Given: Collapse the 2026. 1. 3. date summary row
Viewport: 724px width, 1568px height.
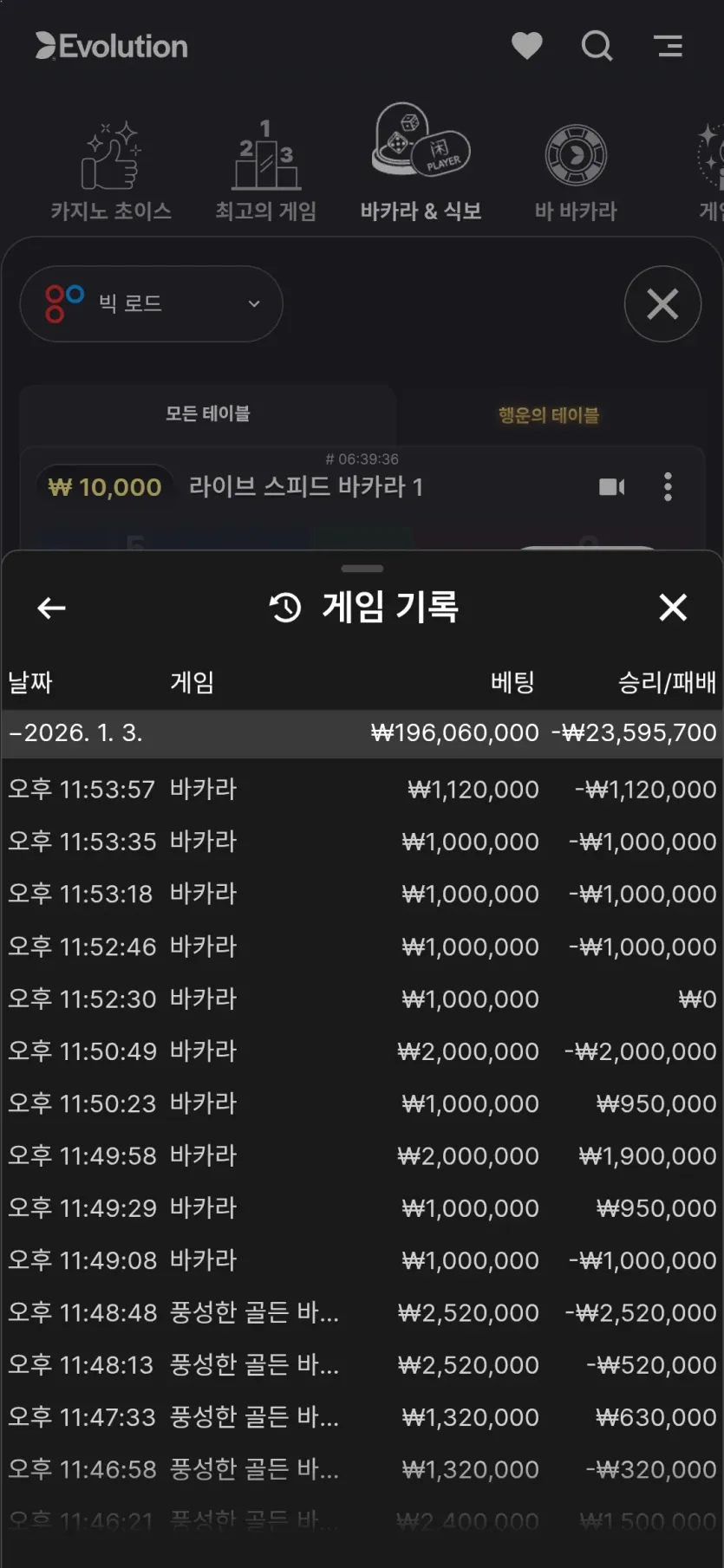Looking at the screenshot, I should click(362, 733).
